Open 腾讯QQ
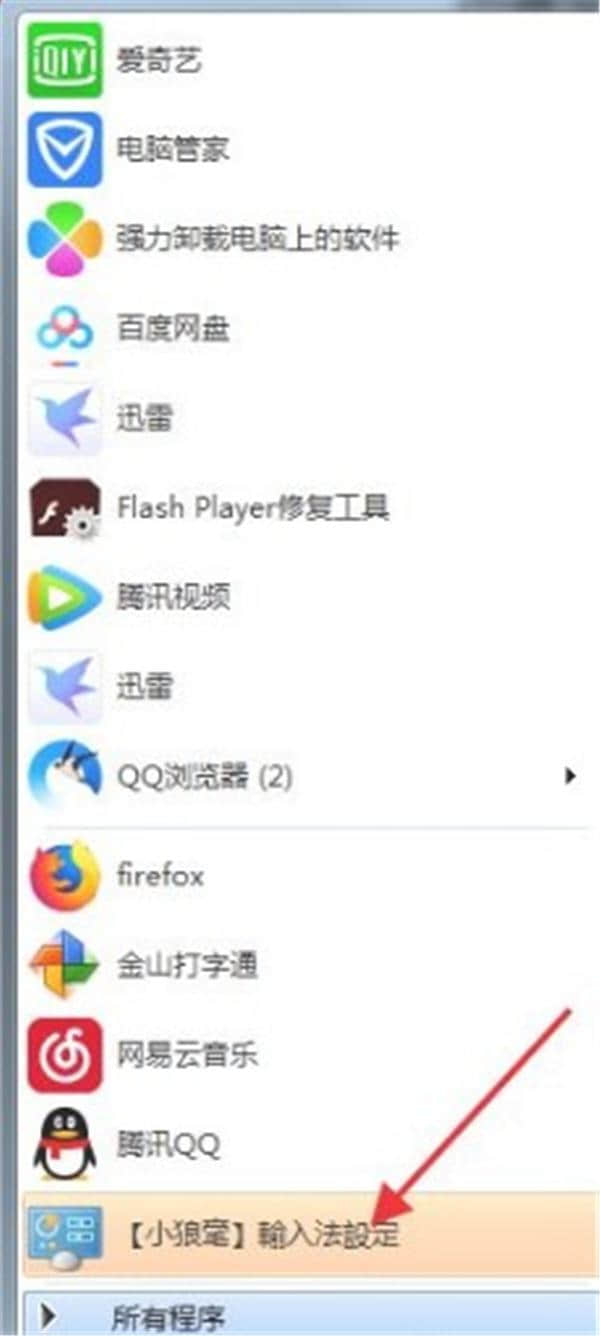The height and width of the screenshot is (1336, 600). tap(168, 1143)
